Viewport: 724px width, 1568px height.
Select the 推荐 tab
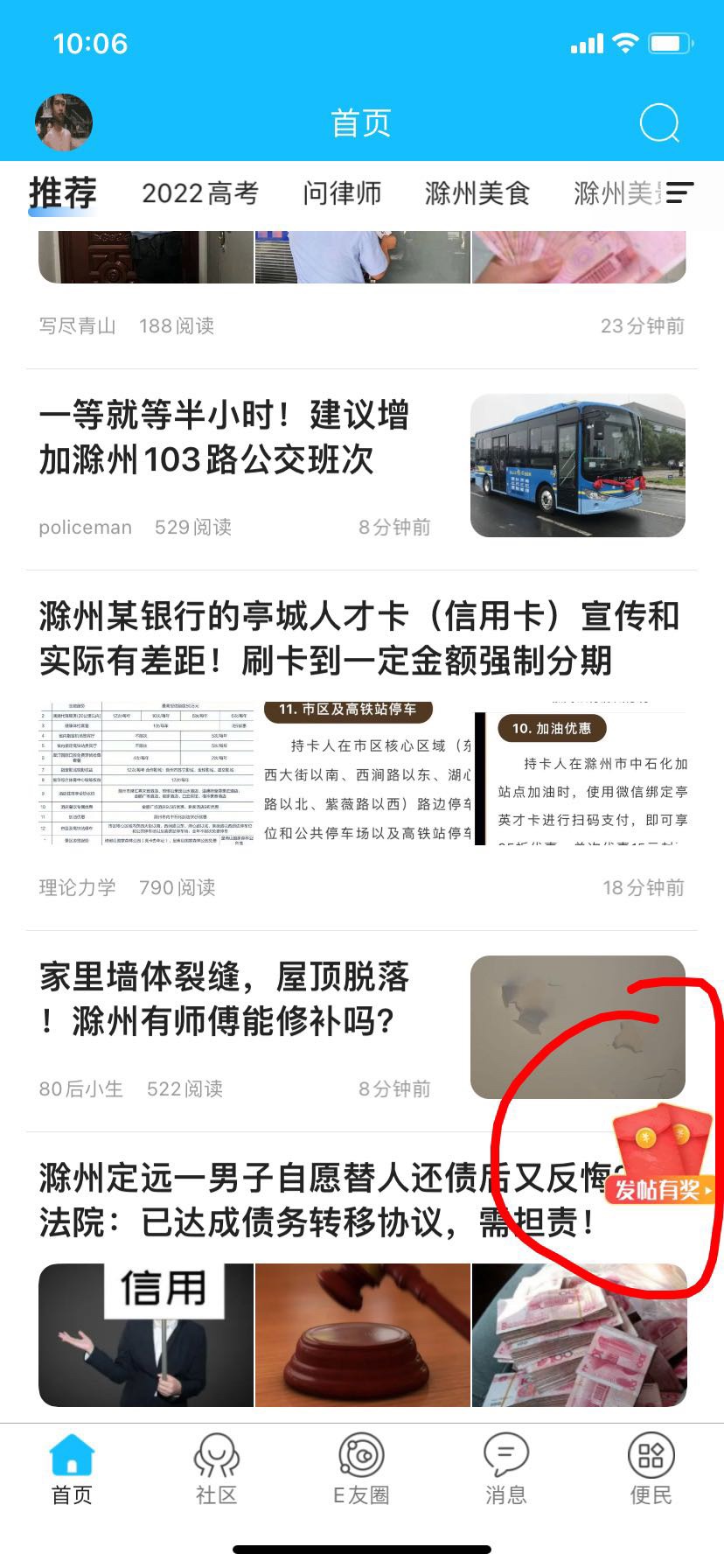(63, 193)
